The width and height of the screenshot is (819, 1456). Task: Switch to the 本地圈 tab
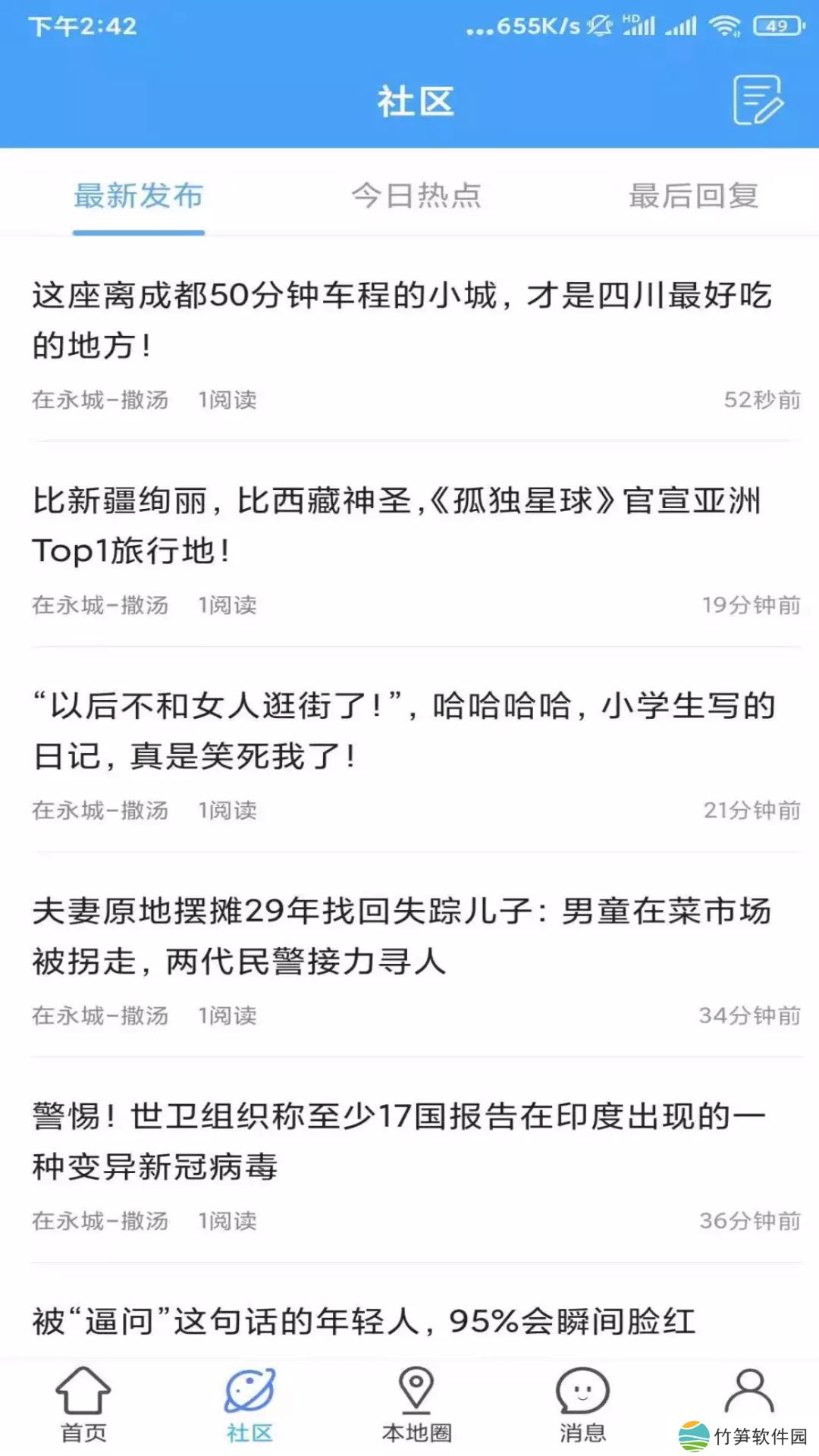[416, 1404]
